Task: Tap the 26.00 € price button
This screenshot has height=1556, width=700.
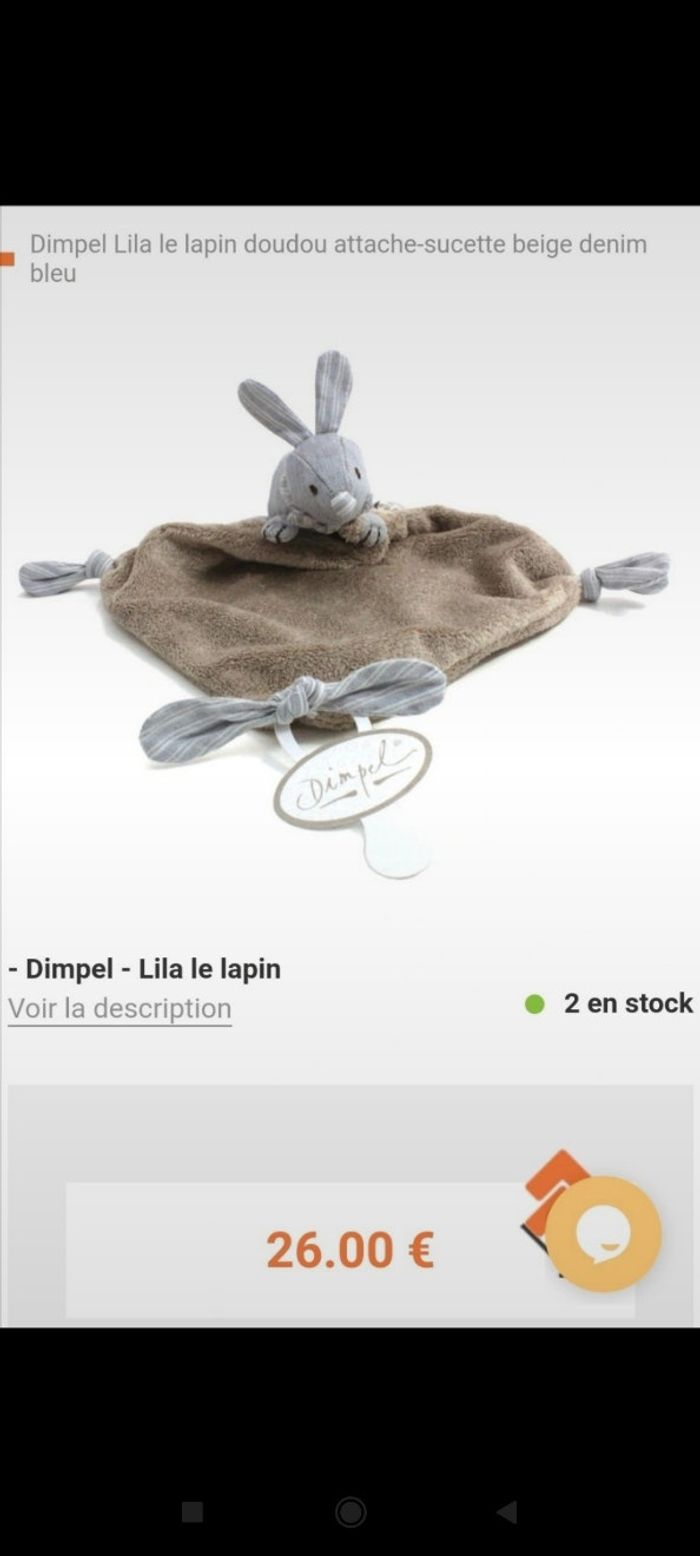Action: (349, 1250)
